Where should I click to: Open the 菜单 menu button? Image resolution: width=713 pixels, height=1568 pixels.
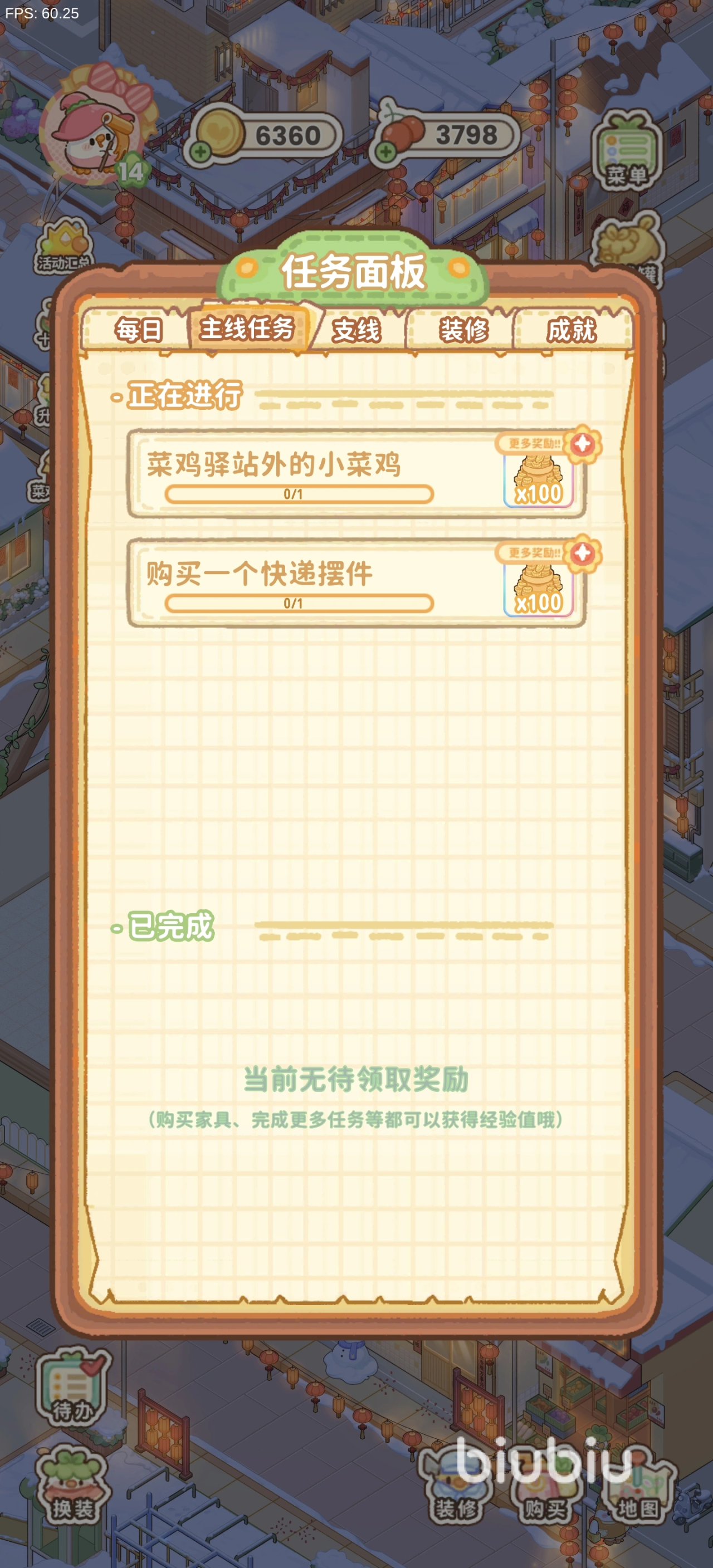point(626,152)
